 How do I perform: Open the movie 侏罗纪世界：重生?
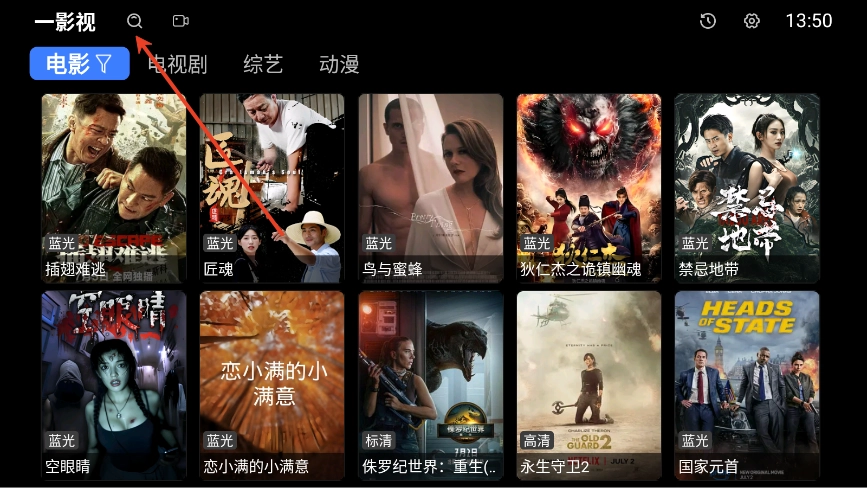point(430,385)
